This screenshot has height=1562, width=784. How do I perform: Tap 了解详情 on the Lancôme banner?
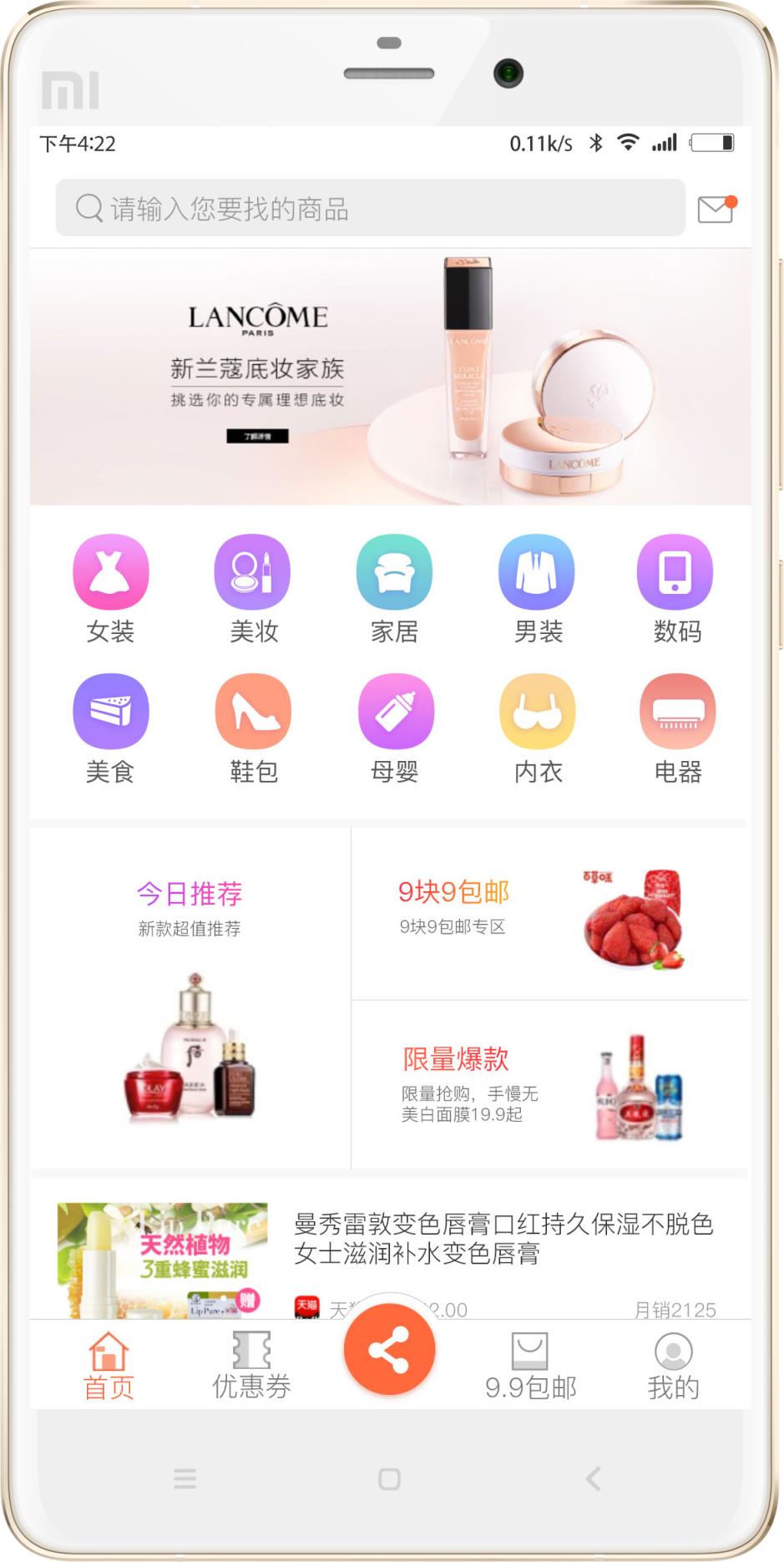(259, 437)
